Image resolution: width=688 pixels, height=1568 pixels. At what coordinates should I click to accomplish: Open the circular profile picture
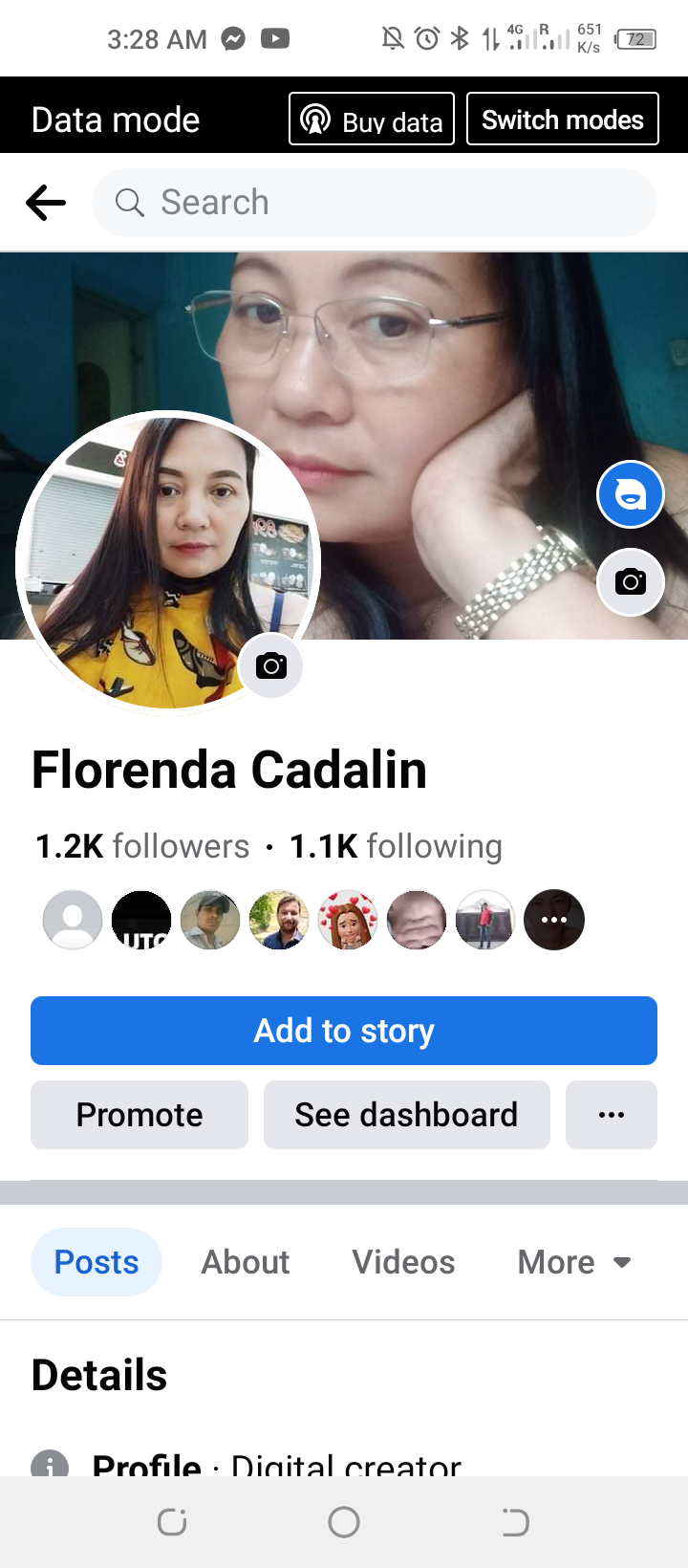coord(168,562)
